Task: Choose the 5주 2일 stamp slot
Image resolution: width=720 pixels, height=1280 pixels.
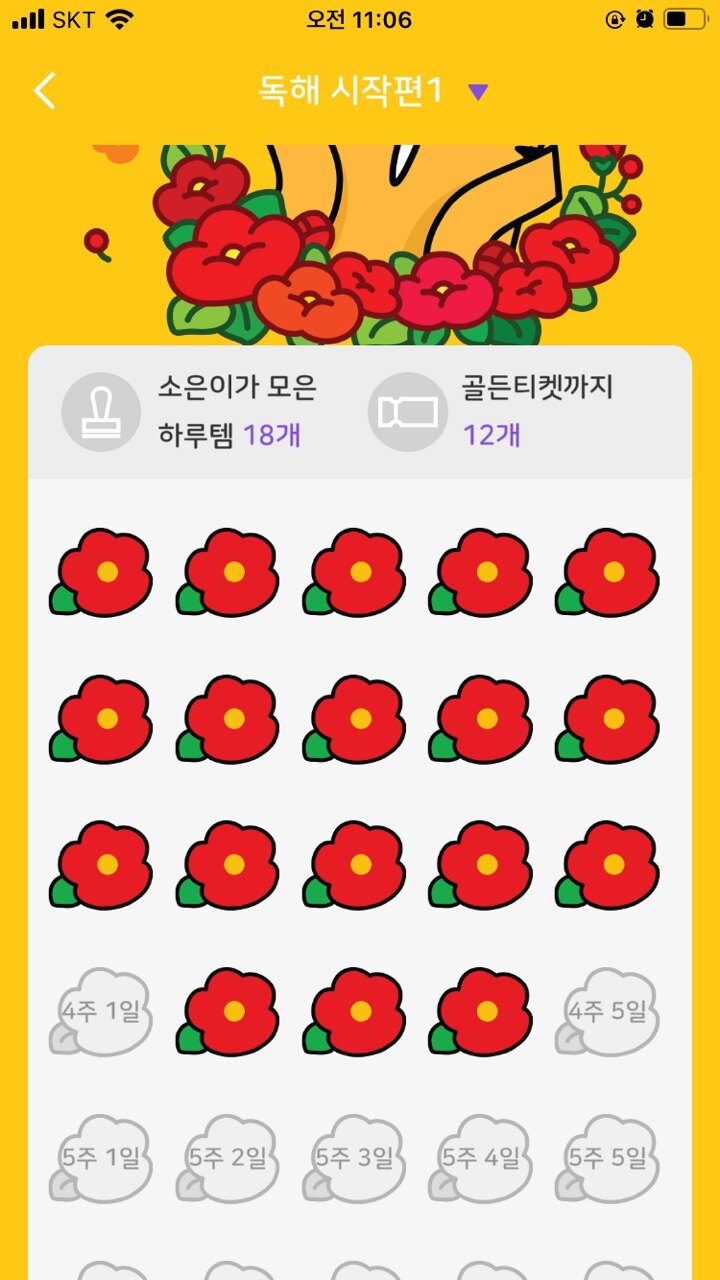Action: [x=228, y=1158]
